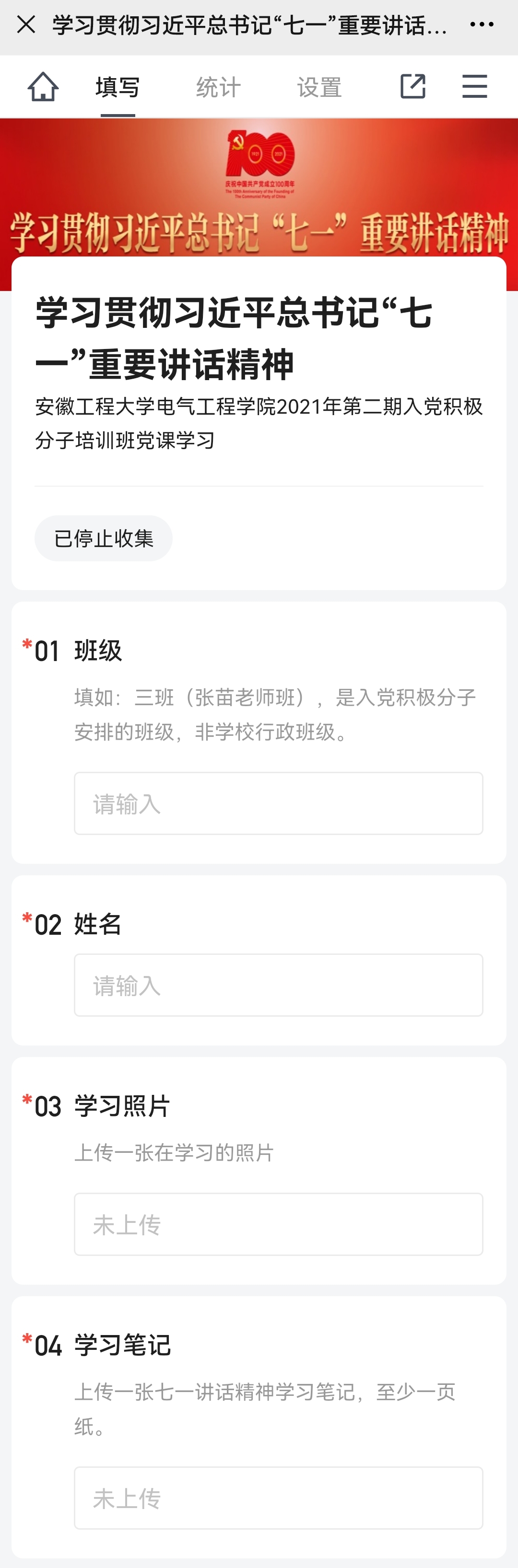
Task: Focus the 班级 input field
Action: [x=278, y=803]
